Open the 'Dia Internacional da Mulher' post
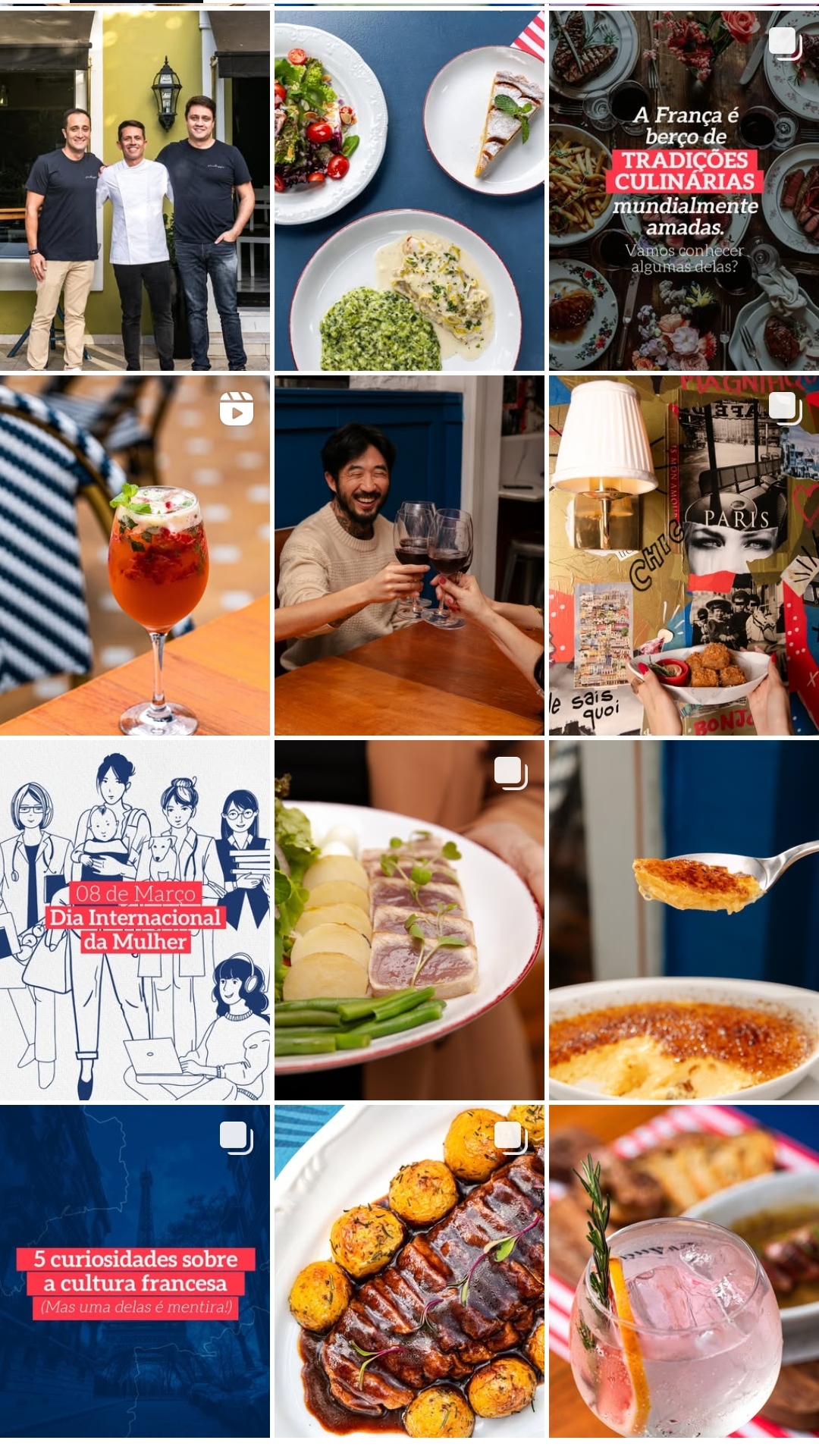819x1456 pixels. pyautogui.click(x=135, y=919)
